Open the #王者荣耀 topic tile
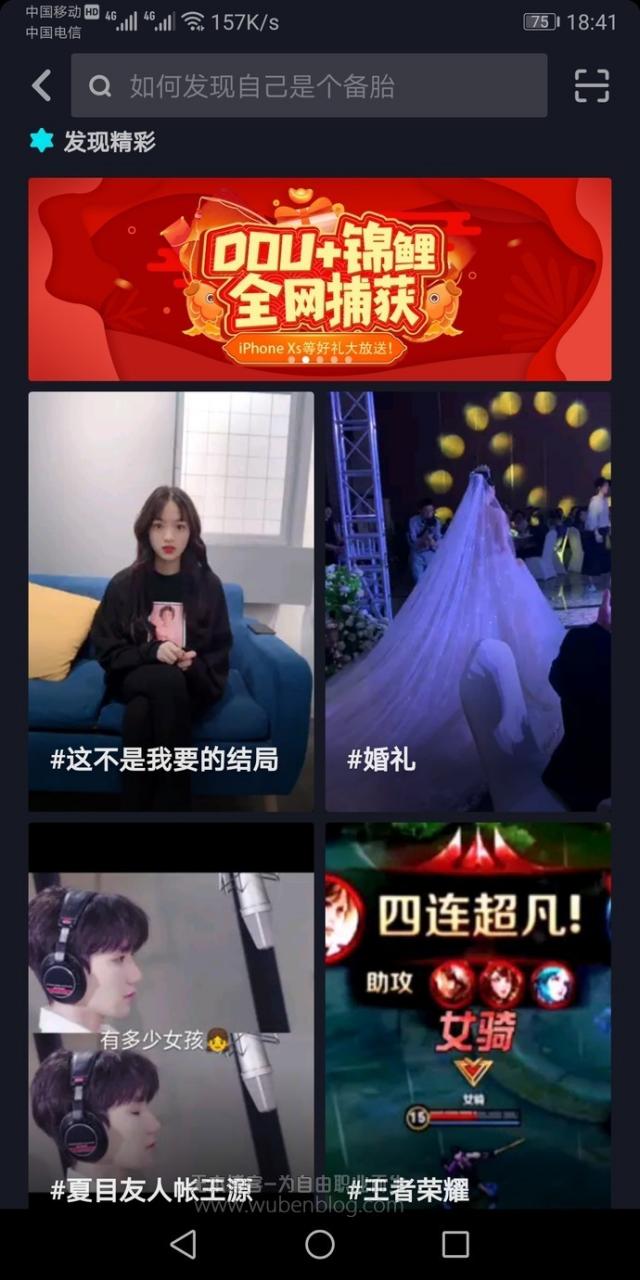The image size is (640, 1280). [467, 1015]
